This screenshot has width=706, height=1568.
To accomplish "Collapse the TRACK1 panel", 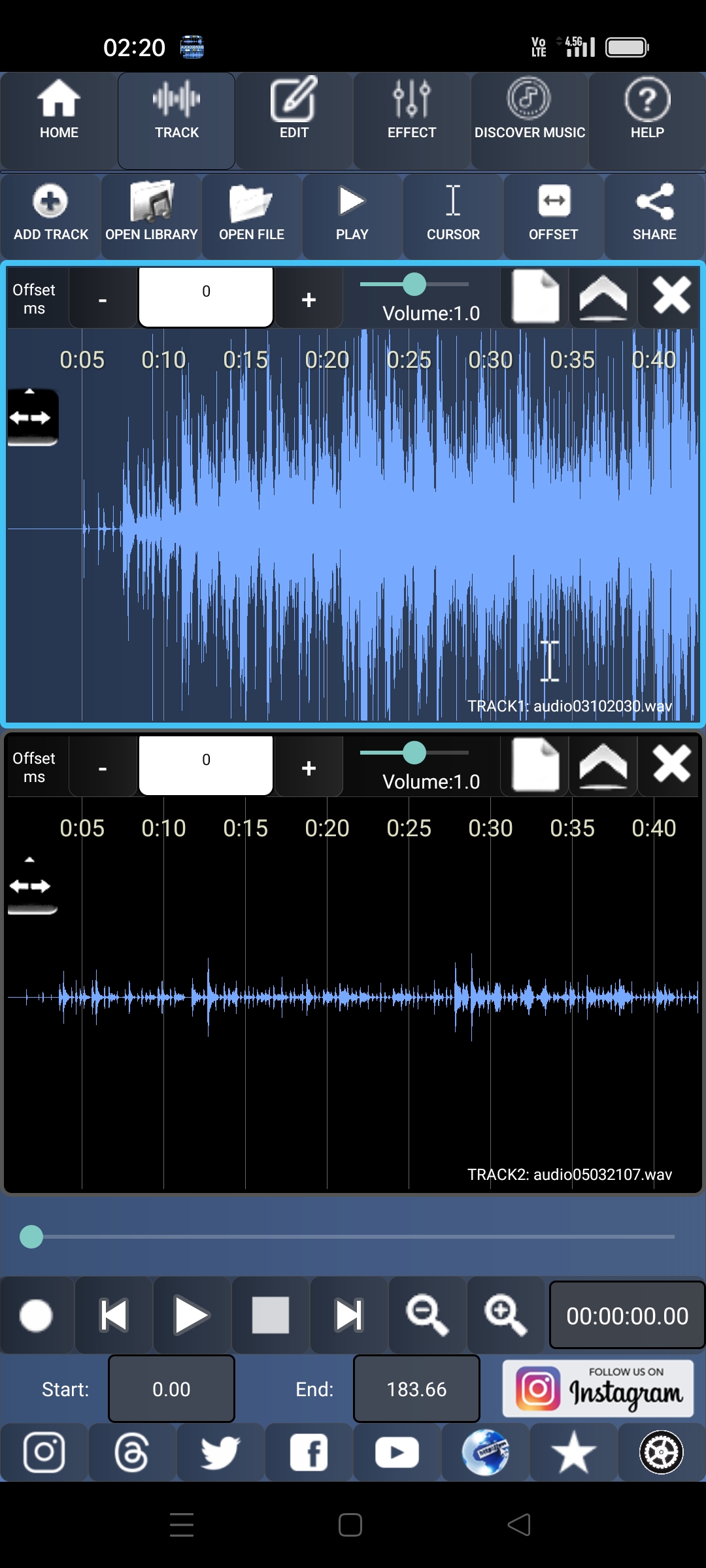I will pos(603,297).
